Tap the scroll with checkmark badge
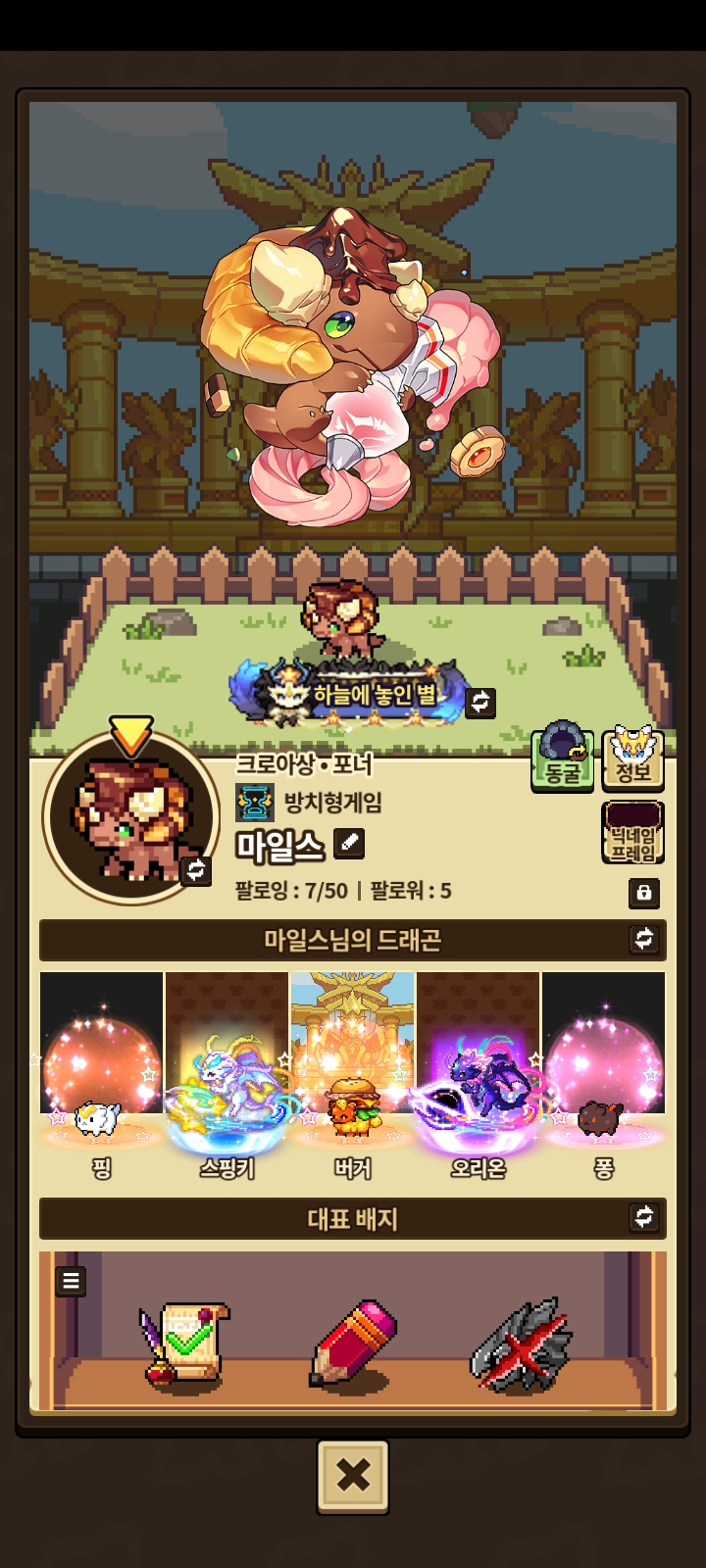 tap(184, 1345)
